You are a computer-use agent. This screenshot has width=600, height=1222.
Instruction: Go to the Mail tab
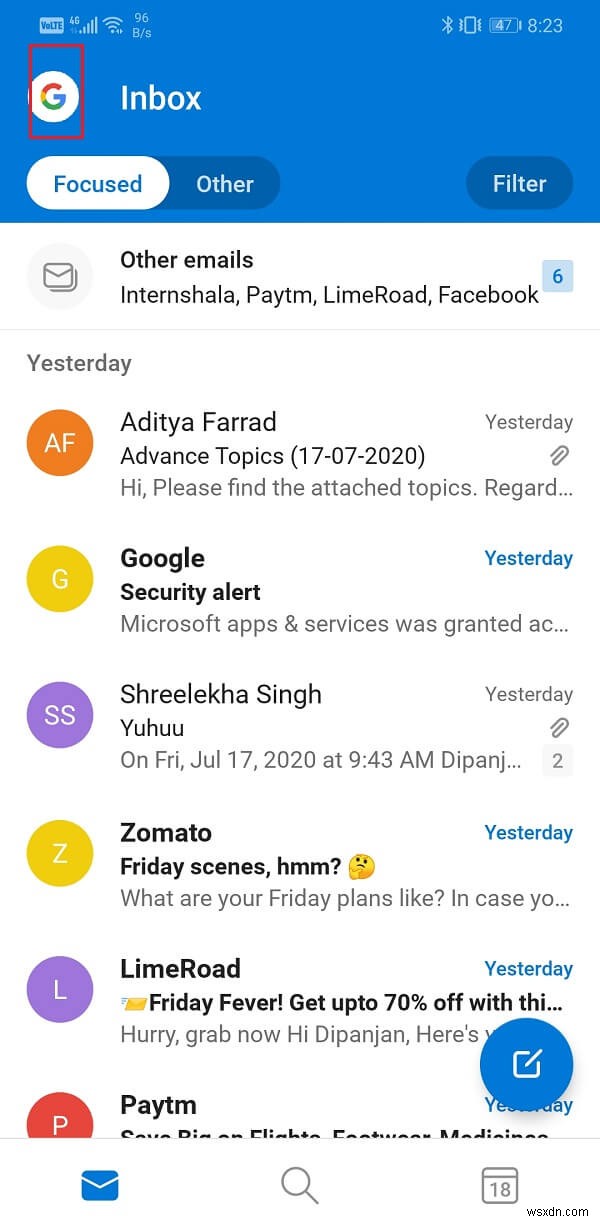100,1186
